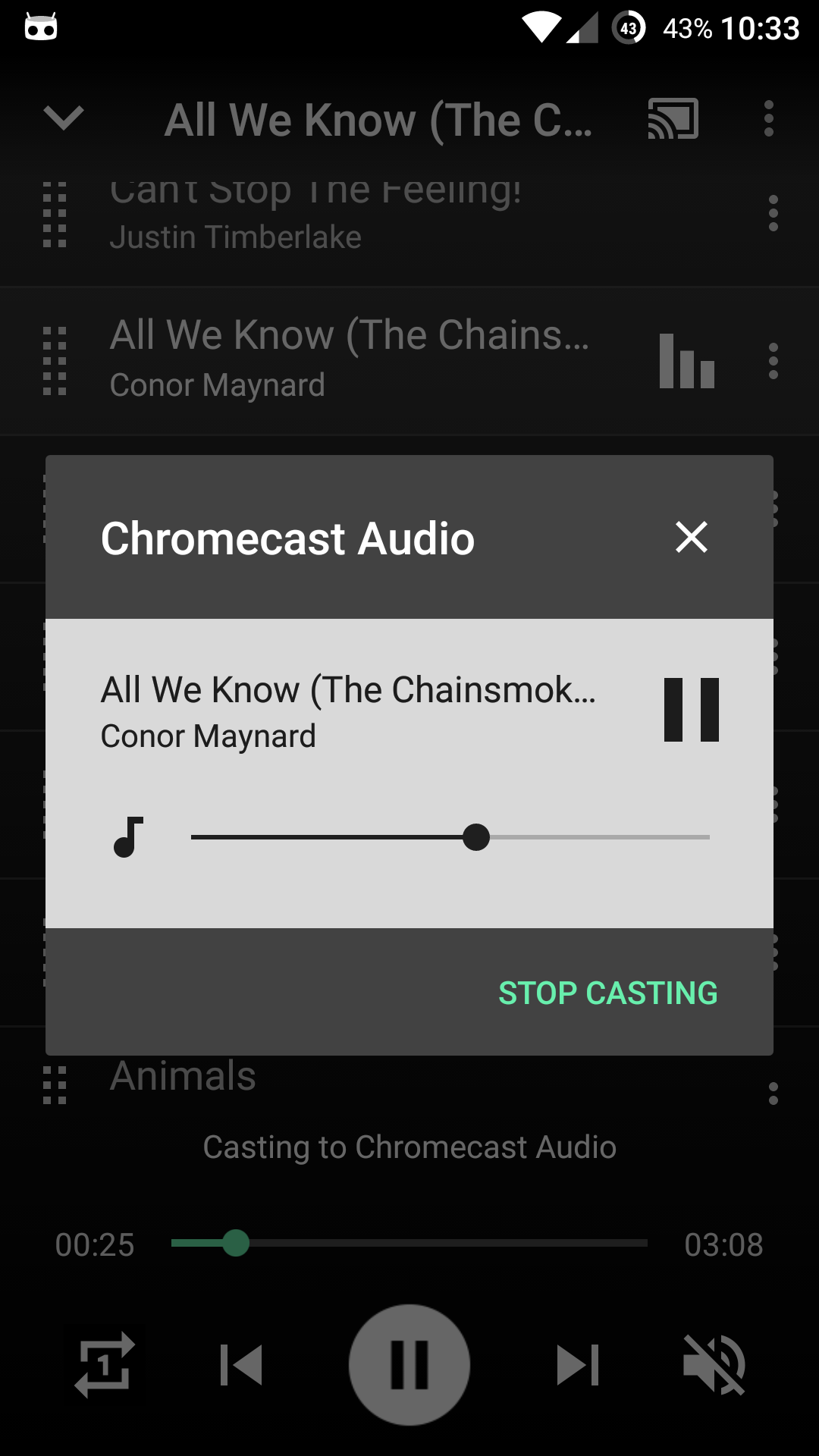This screenshot has width=819, height=1456.
Task: Open the cast icon in the top bar
Action: pyautogui.click(x=673, y=119)
